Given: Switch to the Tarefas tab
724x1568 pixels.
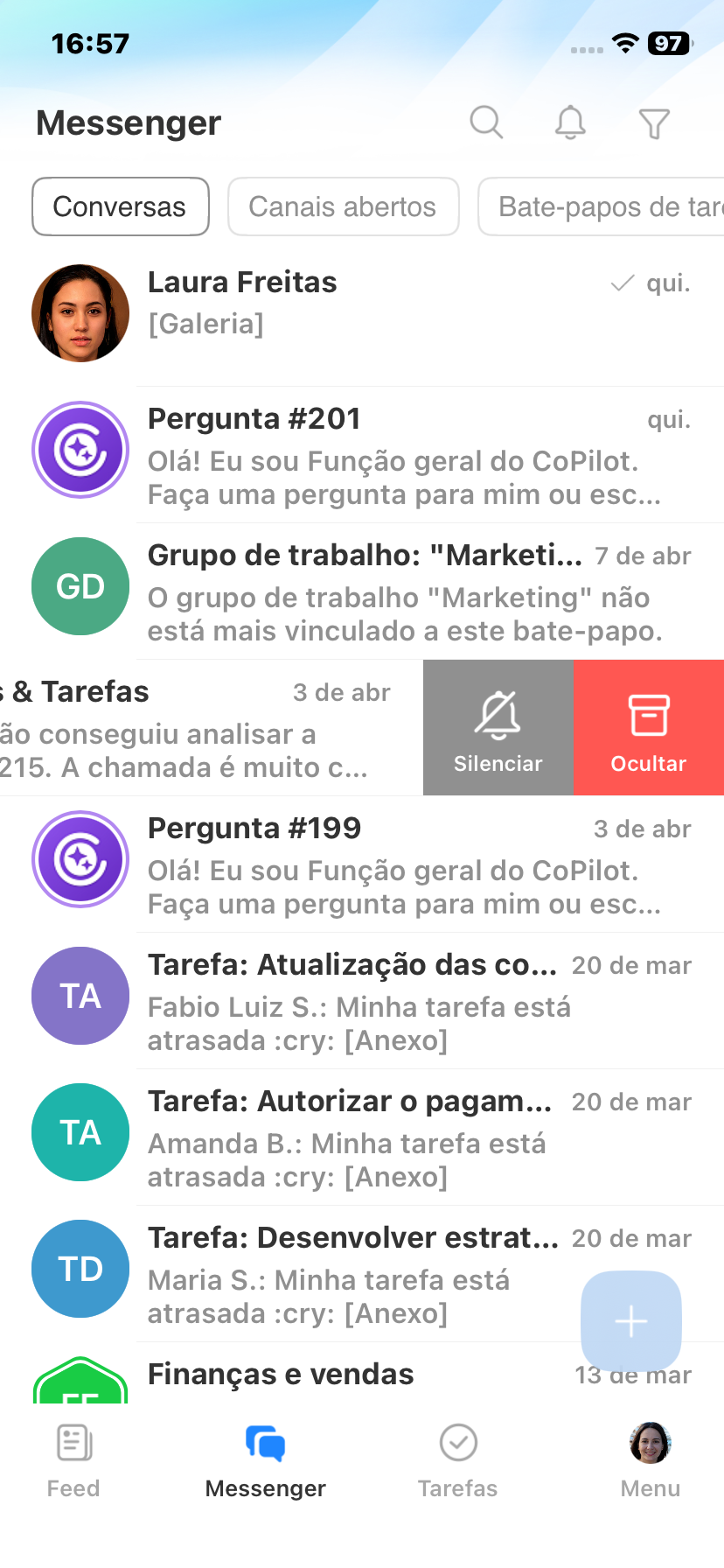Looking at the screenshot, I should (458, 1459).
